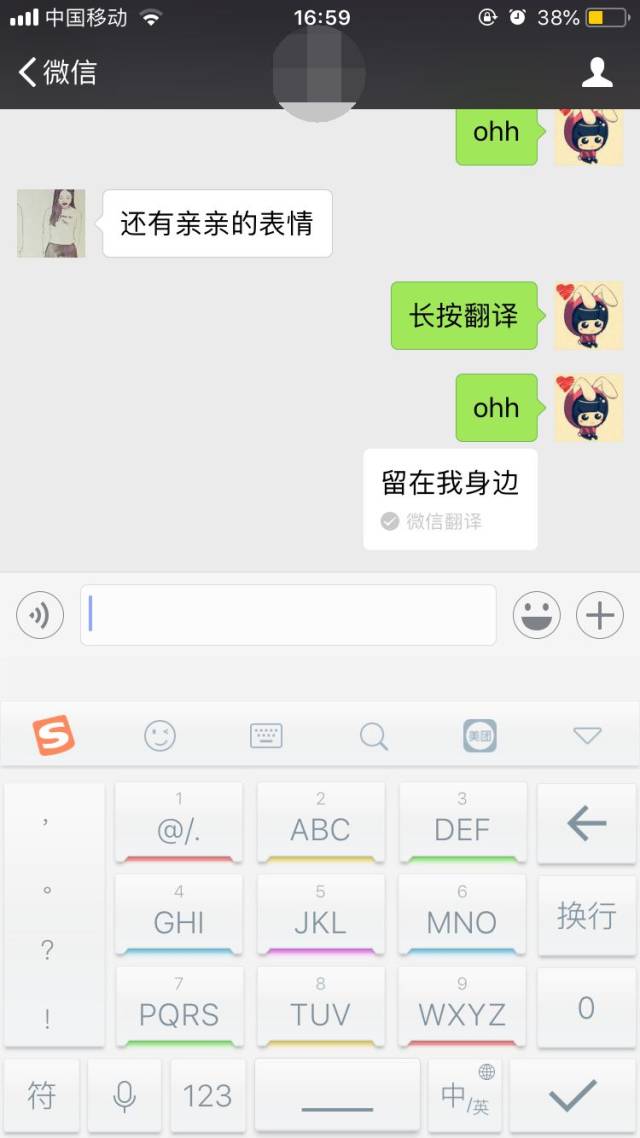This screenshot has width=640, height=1138.
Task: Open the emoji sticker panel
Action: (537, 615)
